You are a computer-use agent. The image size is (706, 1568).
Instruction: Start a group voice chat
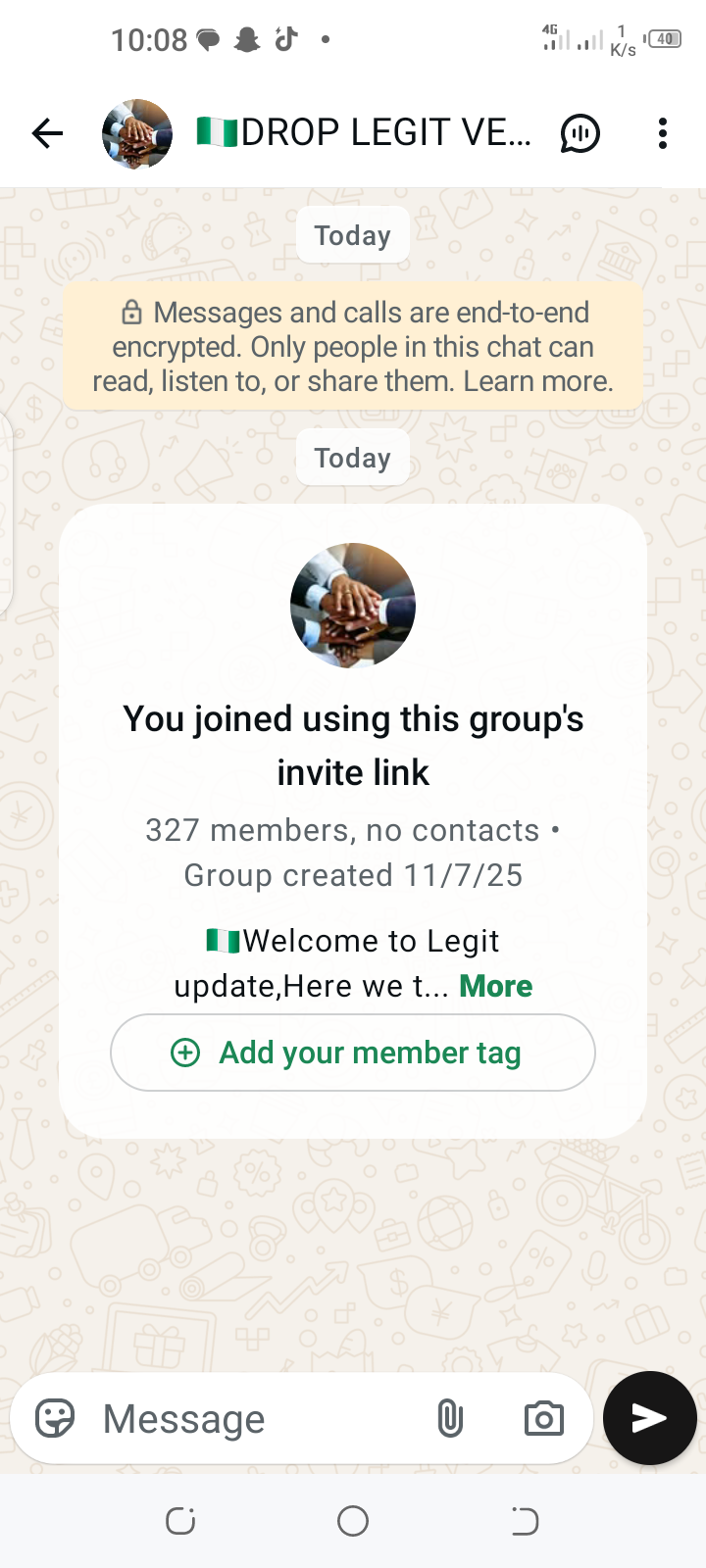[580, 133]
